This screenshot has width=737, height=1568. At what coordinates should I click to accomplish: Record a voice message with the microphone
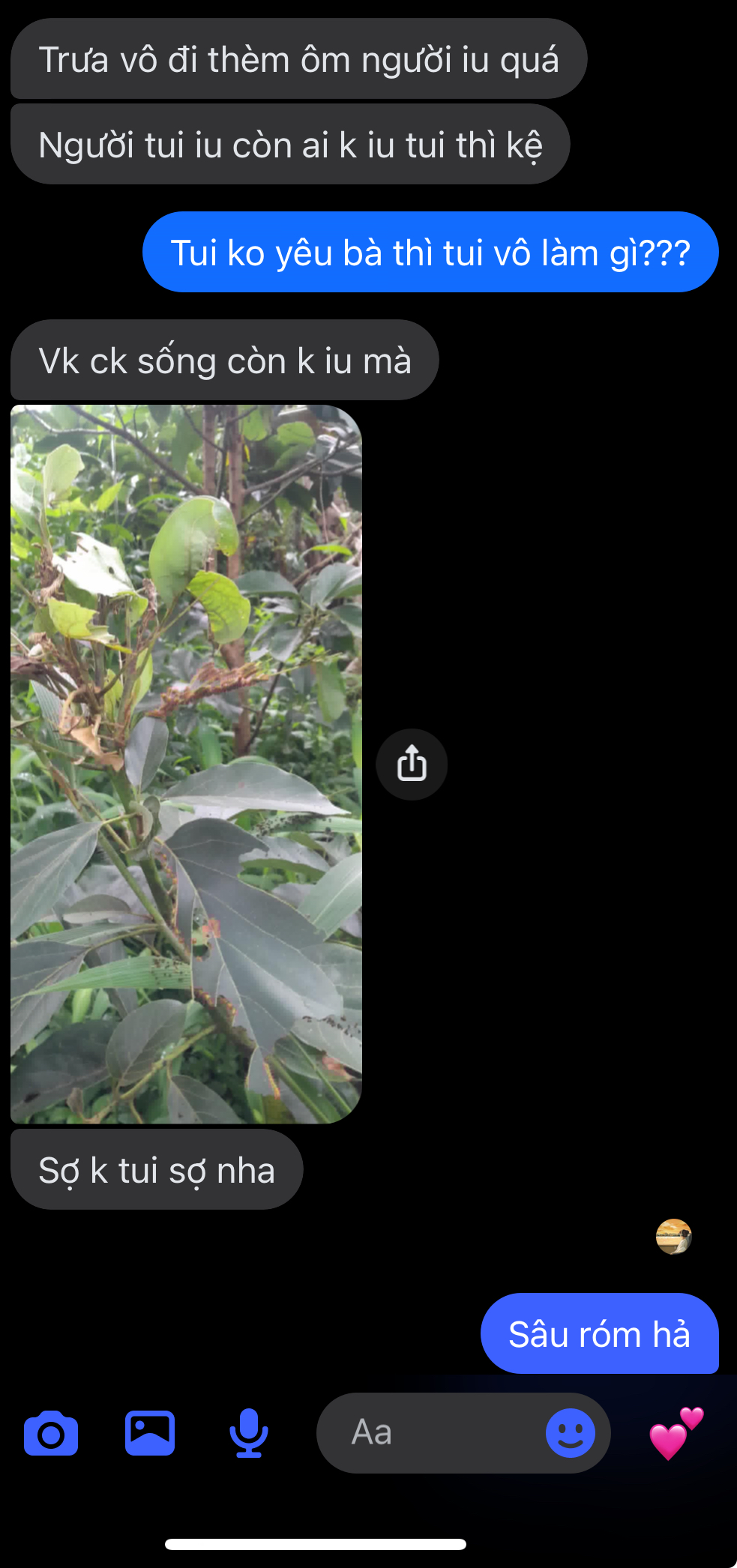pyautogui.click(x=248, y=1433)
